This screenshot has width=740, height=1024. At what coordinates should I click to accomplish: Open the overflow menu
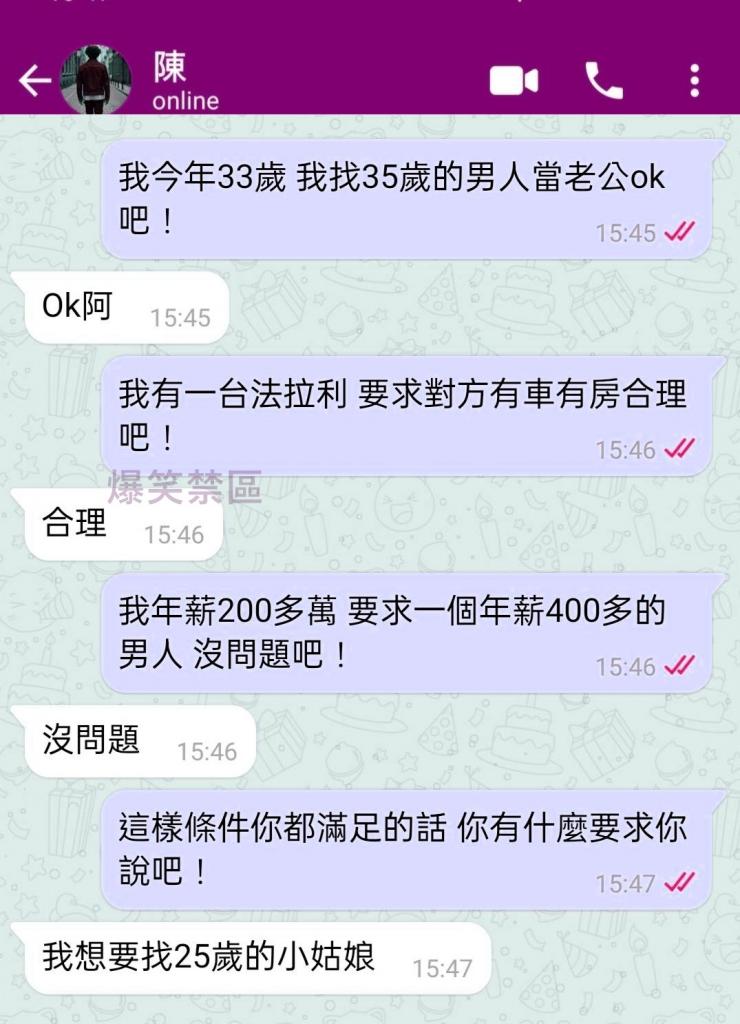[695, 81]
